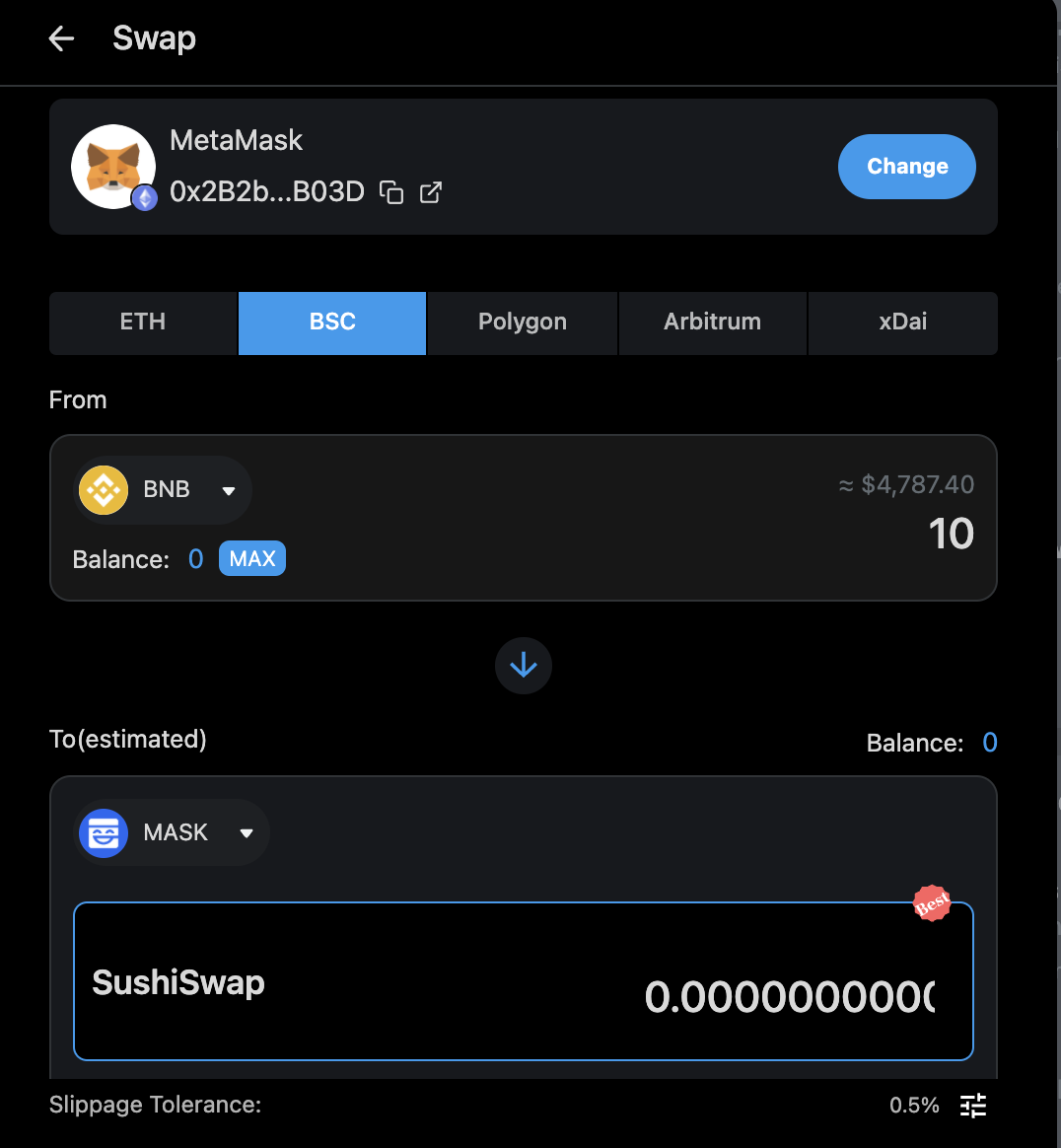Click the Best badge on the quote
This screenshot has width=1061, height=1148.
point(932,902)
